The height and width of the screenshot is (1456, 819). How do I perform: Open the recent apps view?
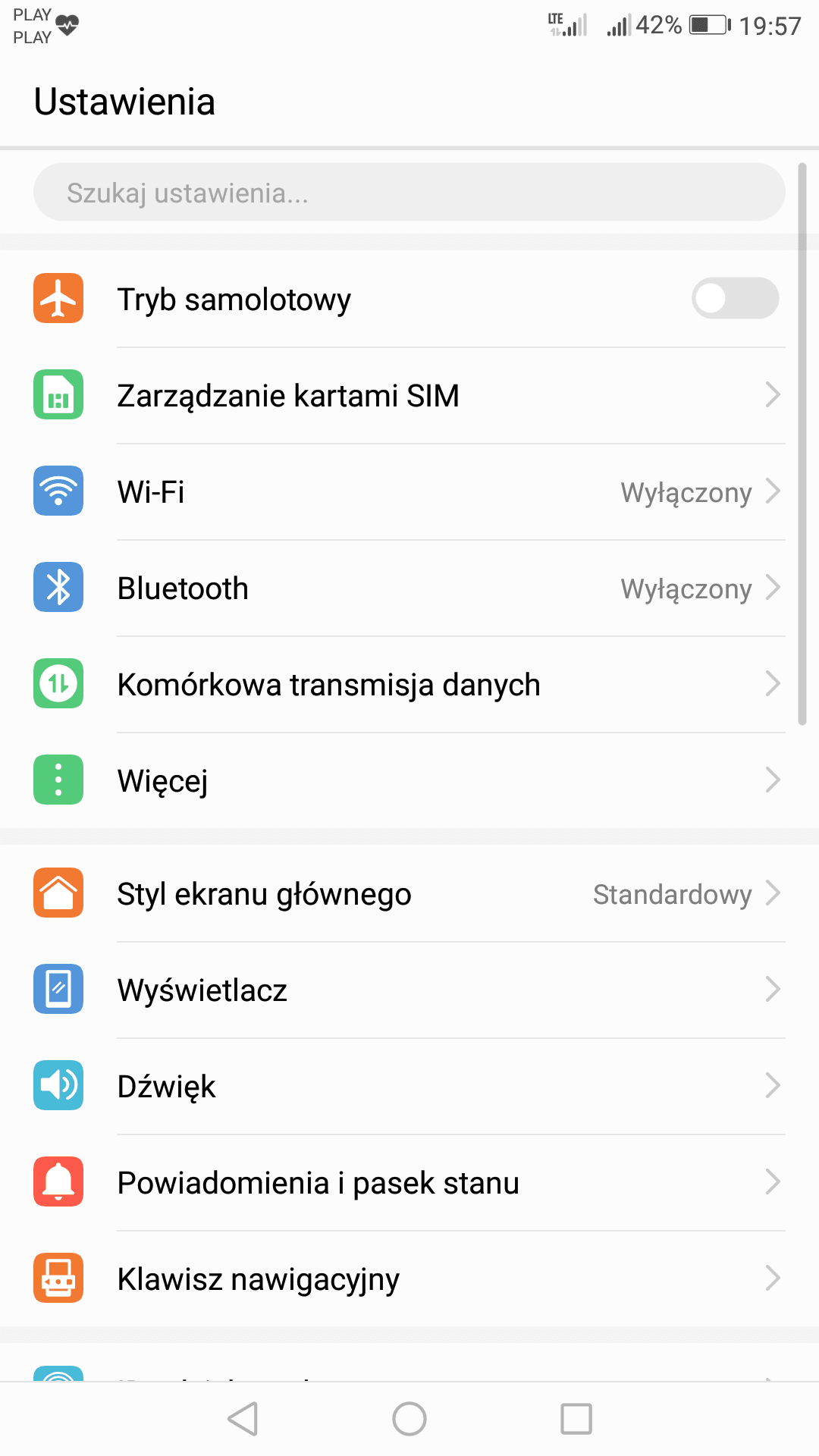(576, 1419)
